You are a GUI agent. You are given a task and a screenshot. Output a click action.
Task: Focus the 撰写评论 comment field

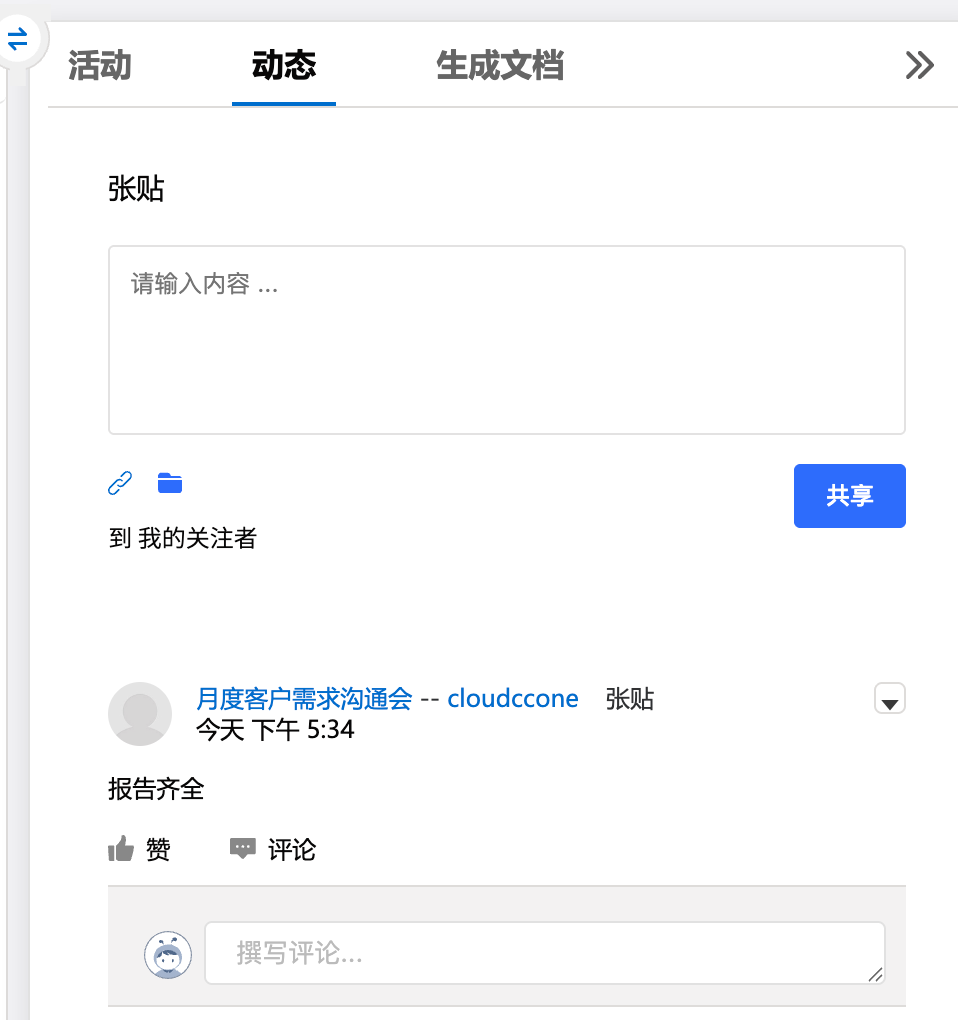point(544,953)
